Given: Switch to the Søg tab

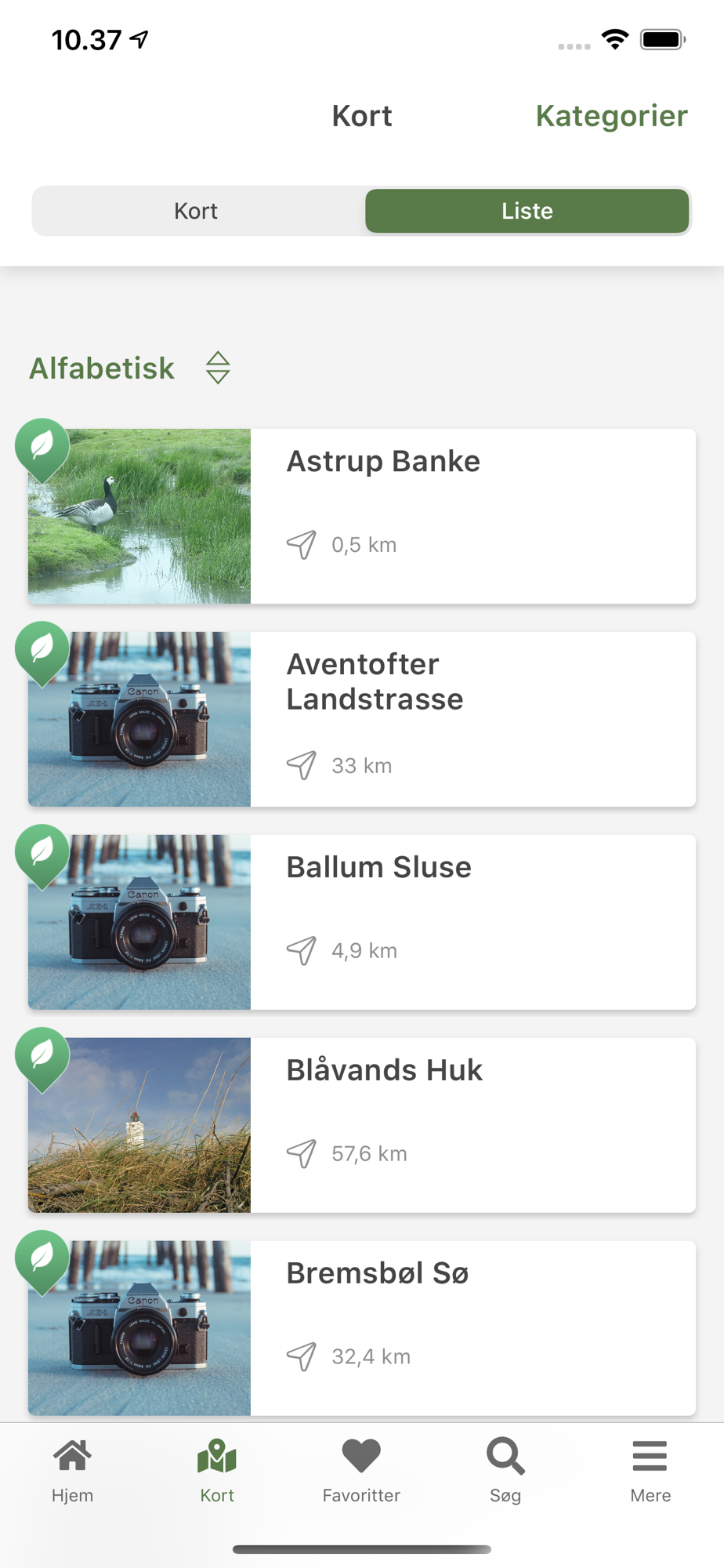Looking at the screenshot, I should point(505,1471).
